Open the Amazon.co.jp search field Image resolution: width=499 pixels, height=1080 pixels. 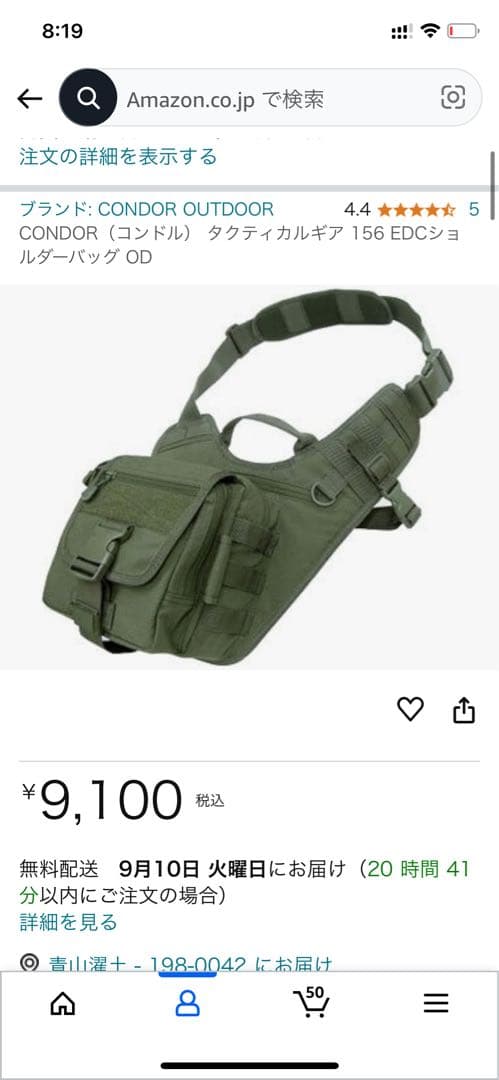point(270,98)
